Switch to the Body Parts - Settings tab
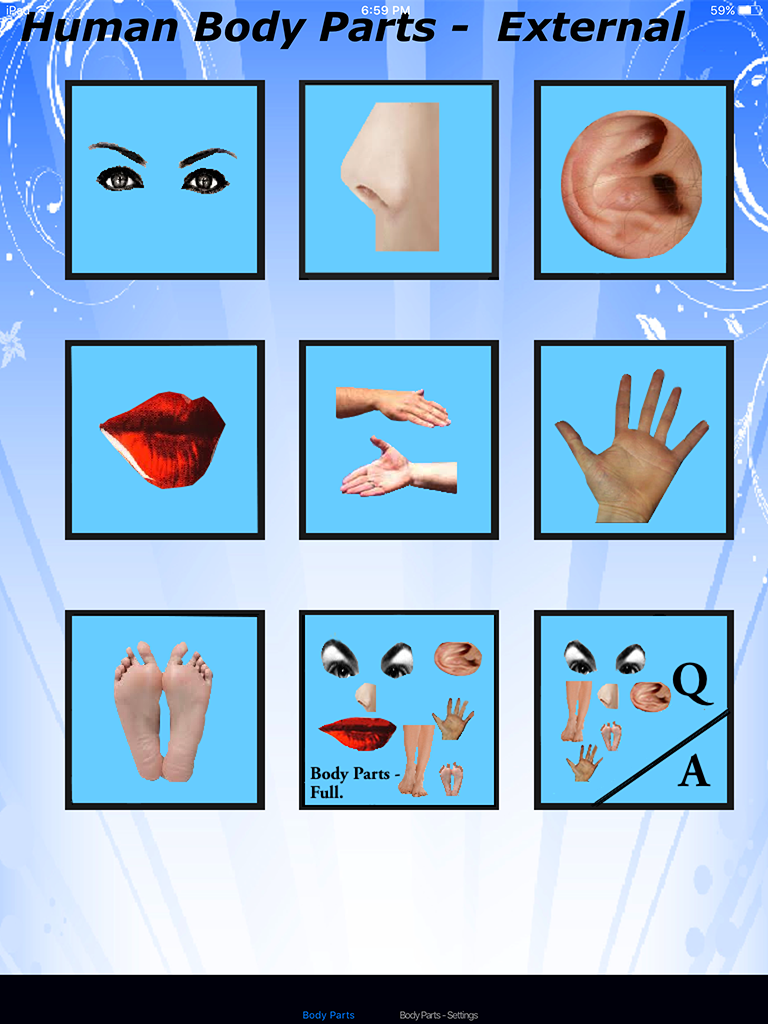Image resolution: width=768 pixels, height=1024 pixels. point(437,1014)
